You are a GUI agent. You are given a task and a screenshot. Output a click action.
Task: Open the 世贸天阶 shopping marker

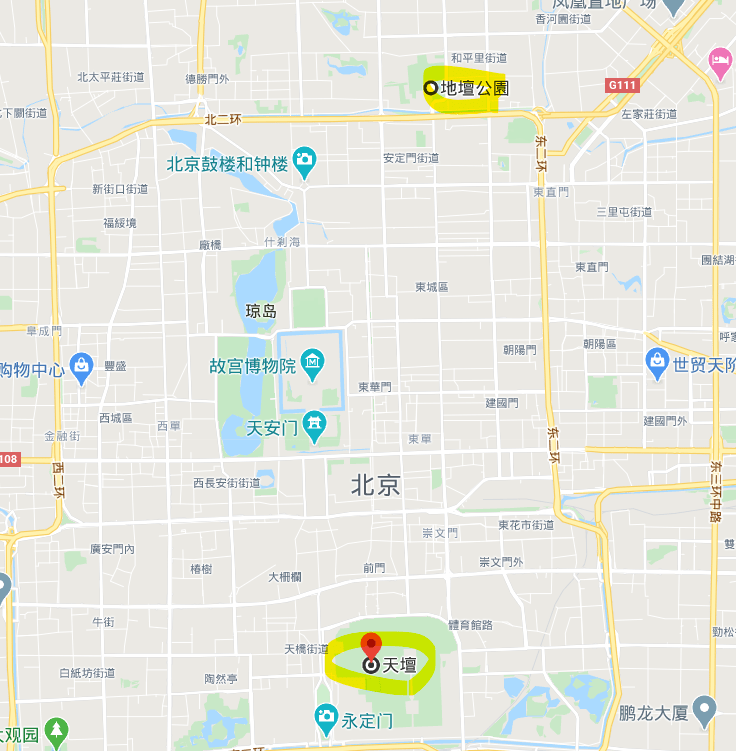coord(657,363)
